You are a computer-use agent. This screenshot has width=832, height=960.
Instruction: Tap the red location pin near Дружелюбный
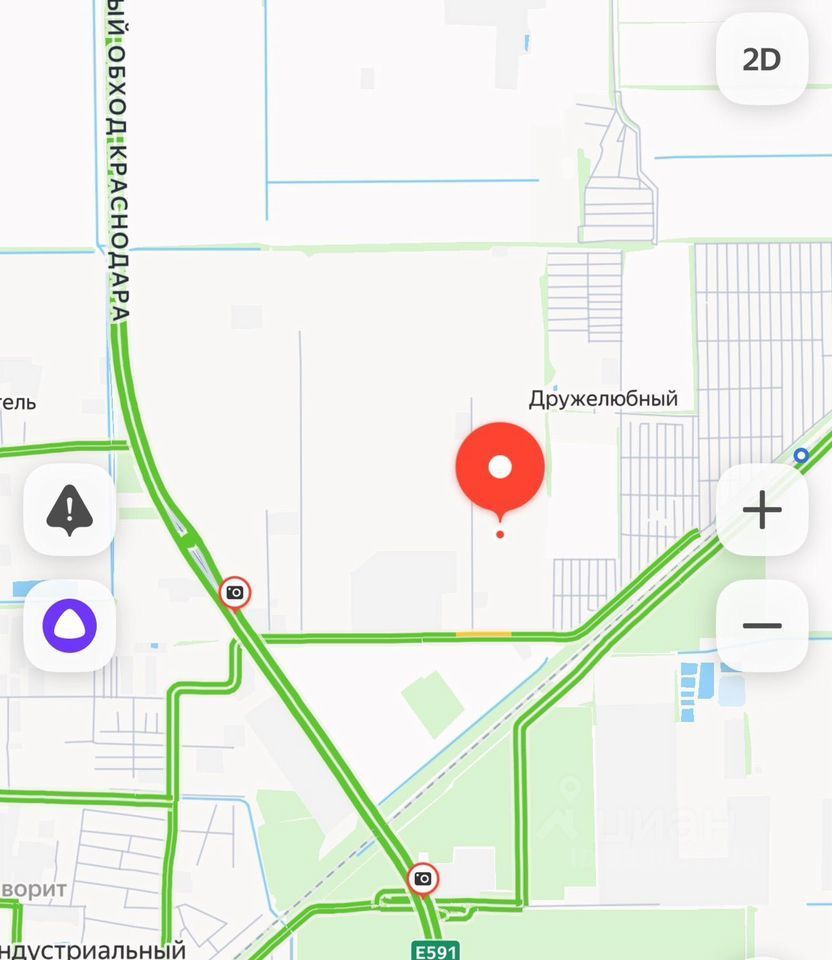500,468
